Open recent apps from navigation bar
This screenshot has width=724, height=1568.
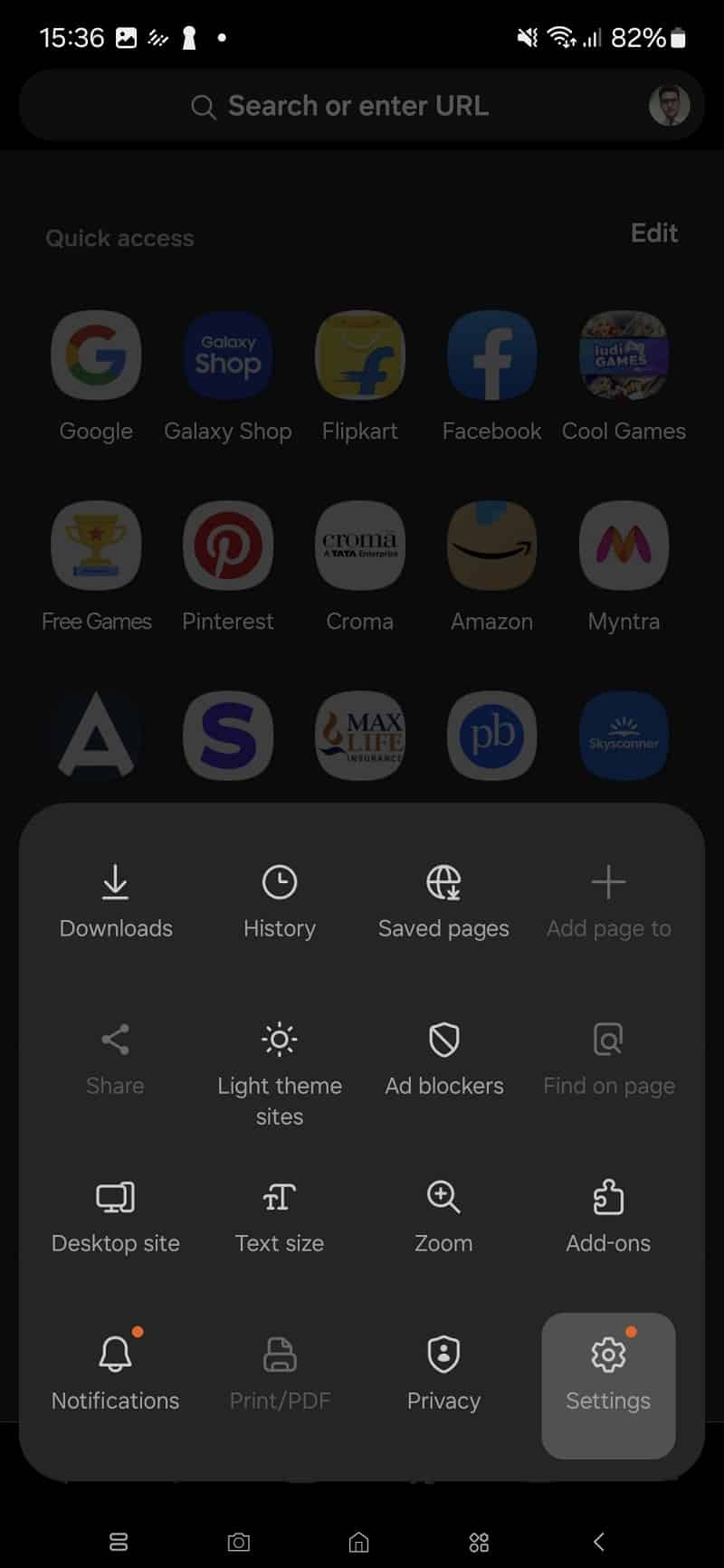tap(119, 1541)
